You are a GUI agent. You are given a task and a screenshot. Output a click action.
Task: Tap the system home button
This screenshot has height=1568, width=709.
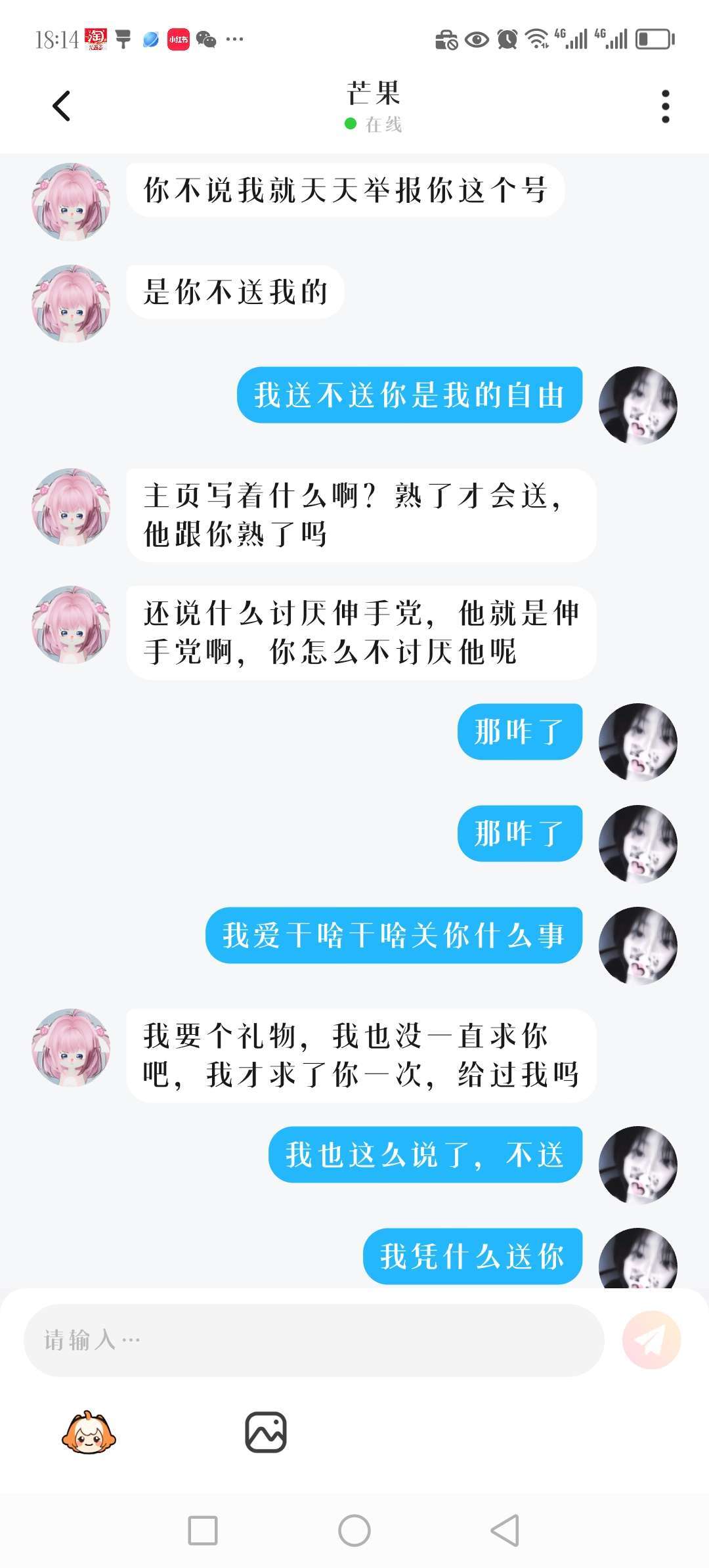[354, 1531]
